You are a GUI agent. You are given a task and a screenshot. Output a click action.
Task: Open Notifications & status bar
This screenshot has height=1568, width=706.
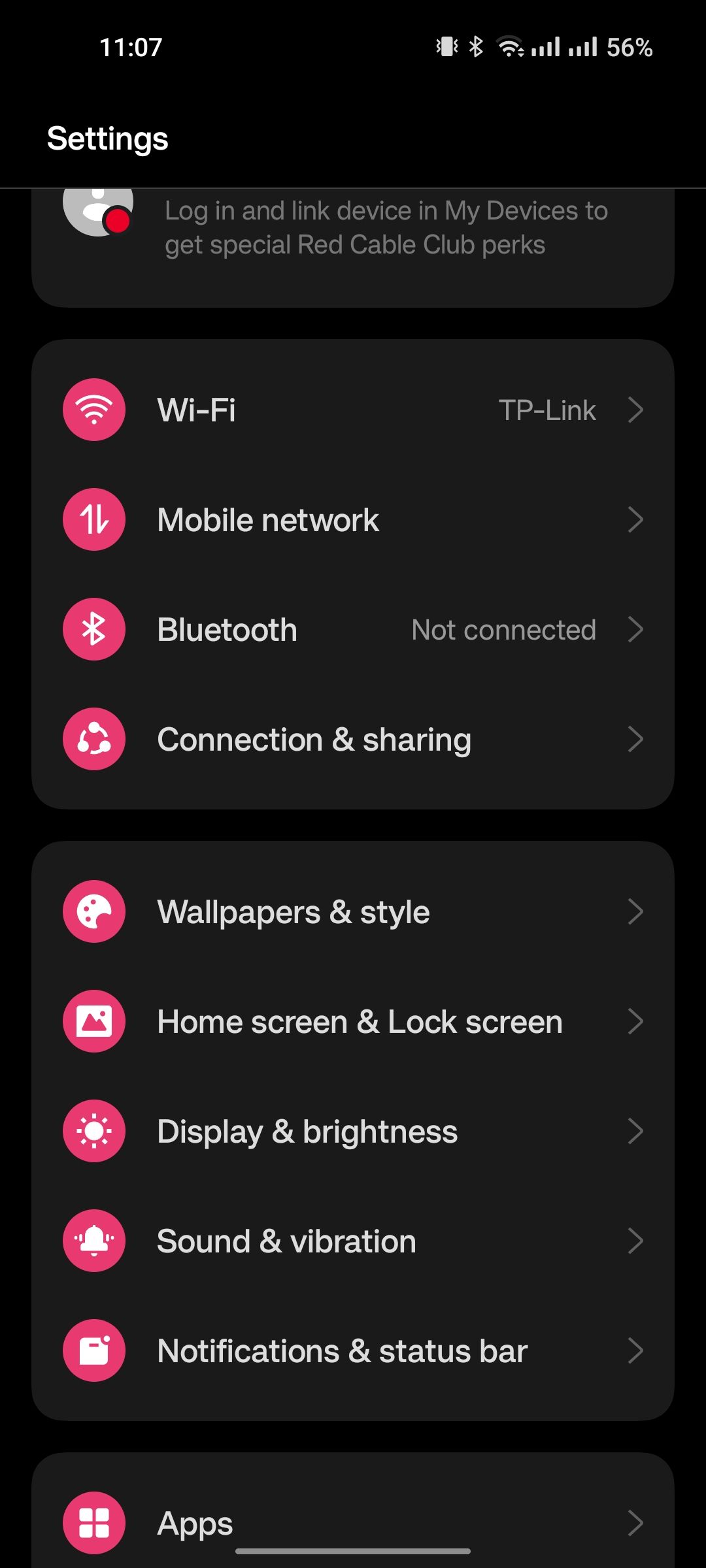353,1351
